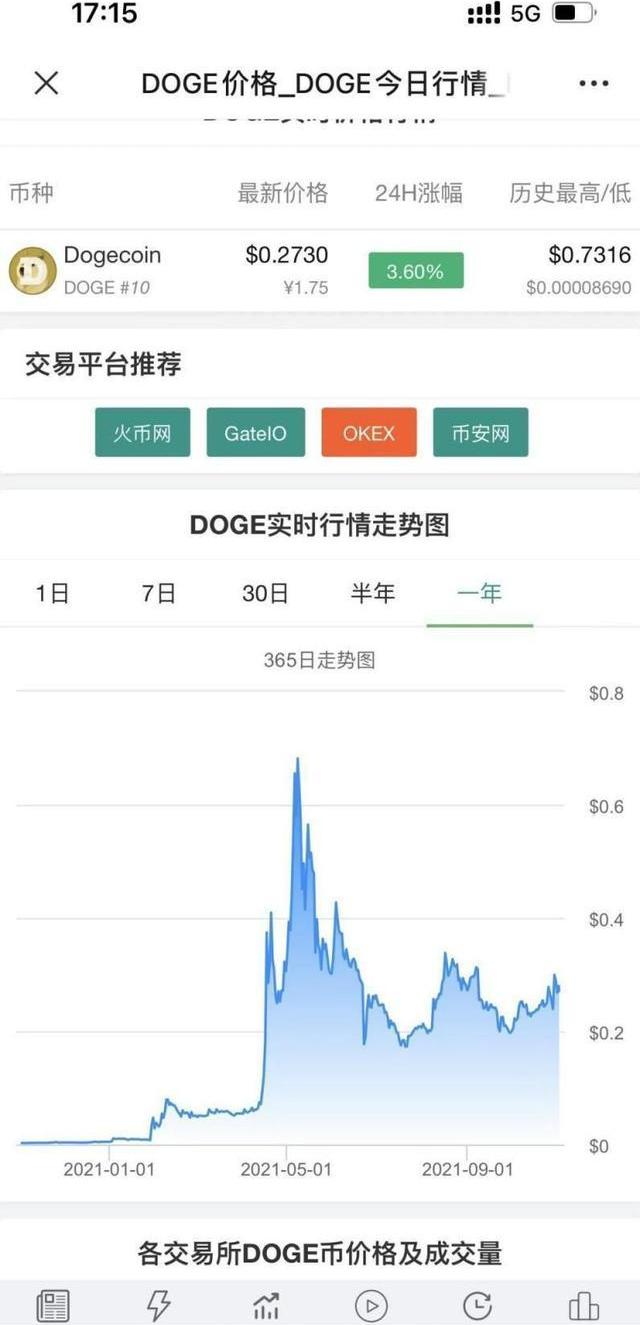
Task: Open the OKEX exchange button
Action: click(x=369, y=433)
